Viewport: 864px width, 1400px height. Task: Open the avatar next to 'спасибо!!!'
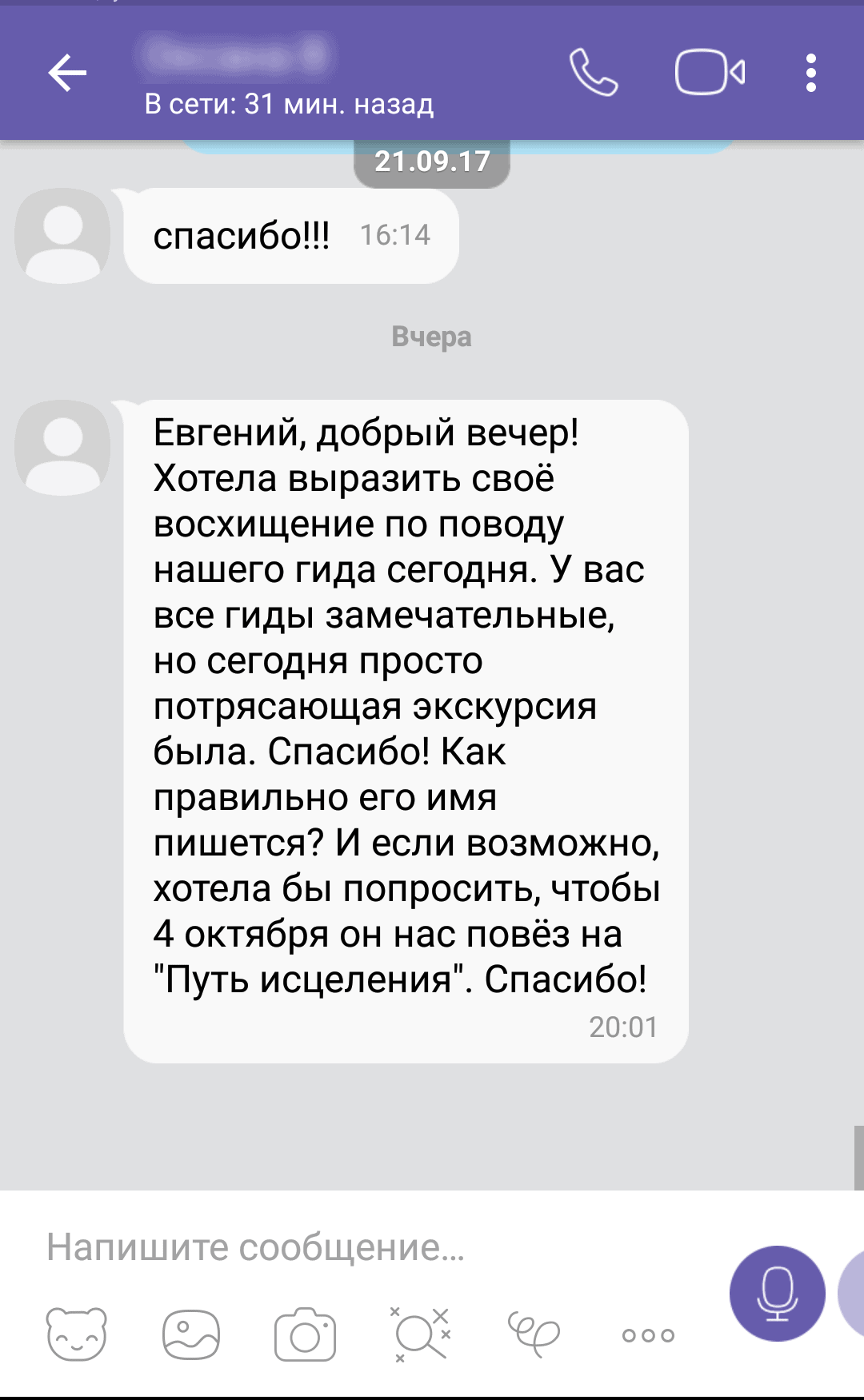62,236
